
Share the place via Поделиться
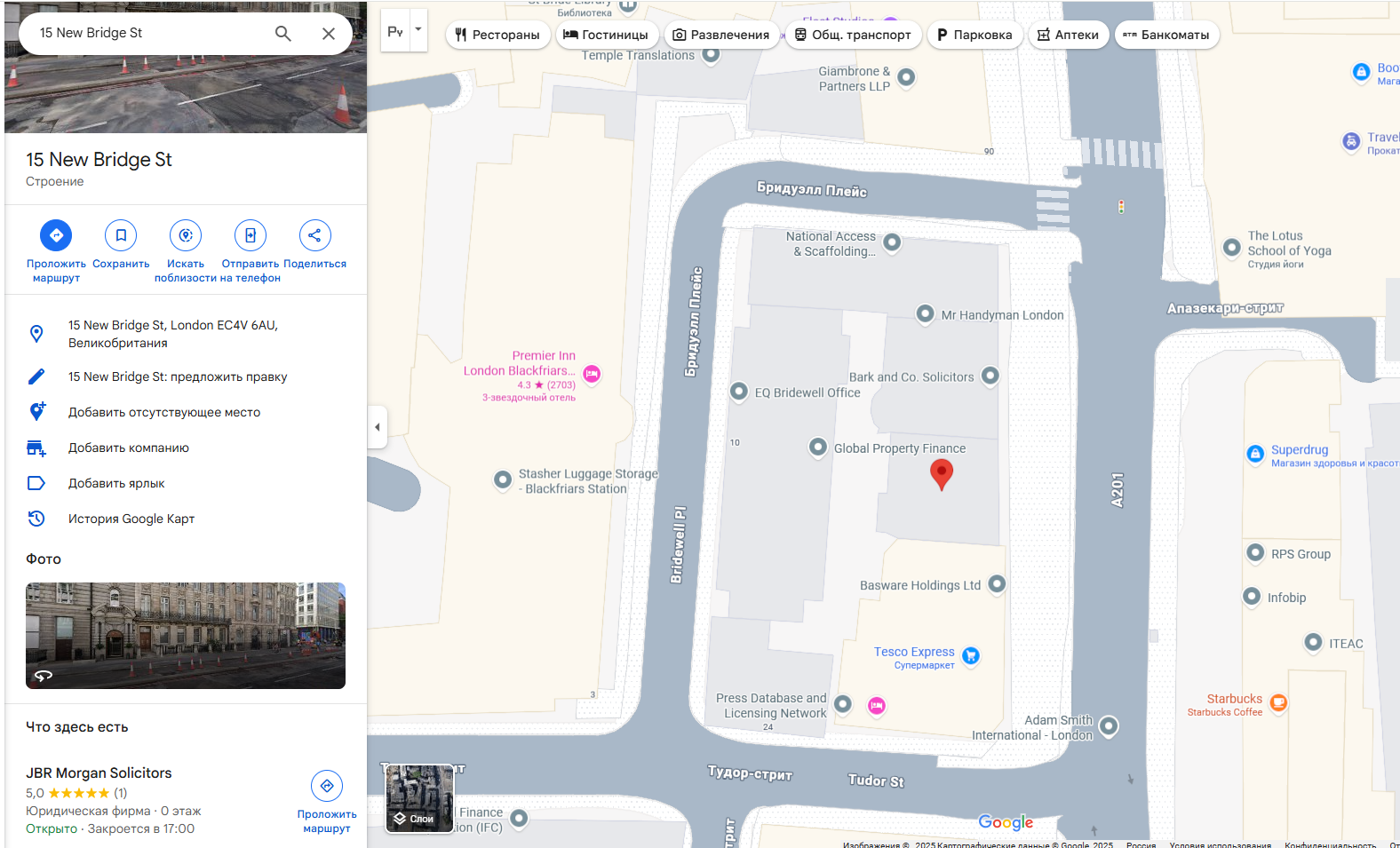tap(314, 235)
